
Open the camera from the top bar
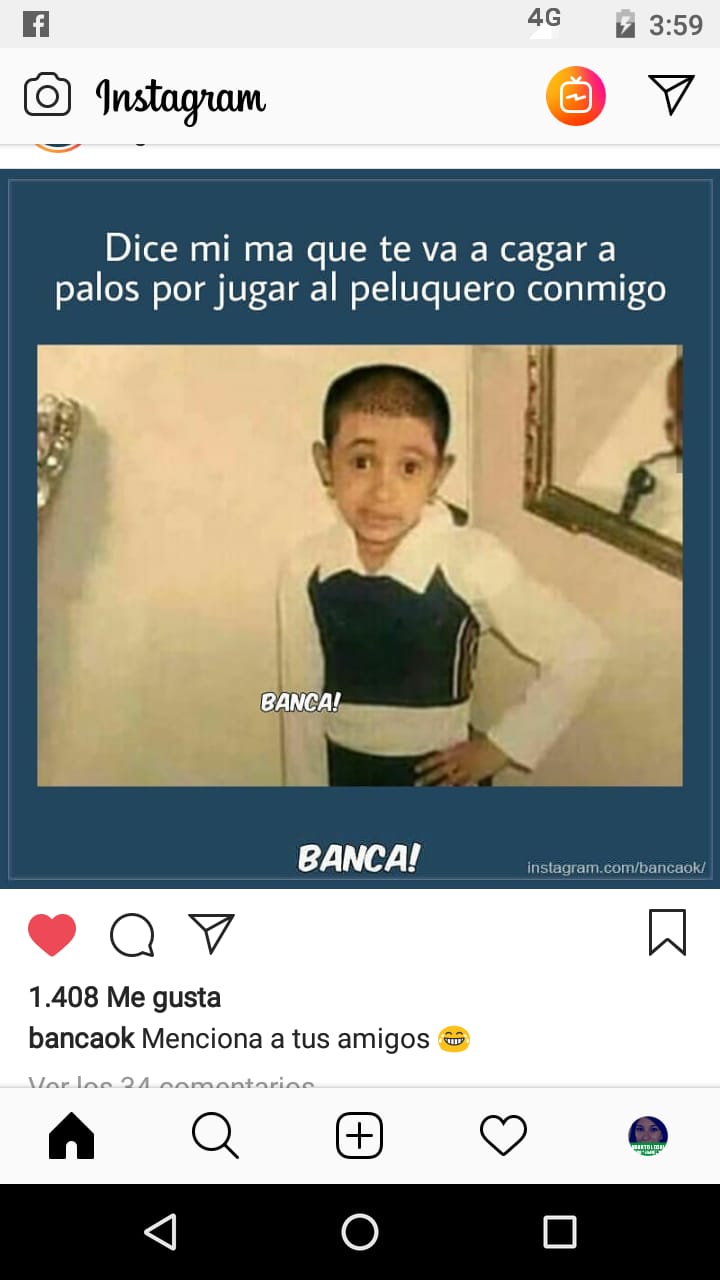47,96
